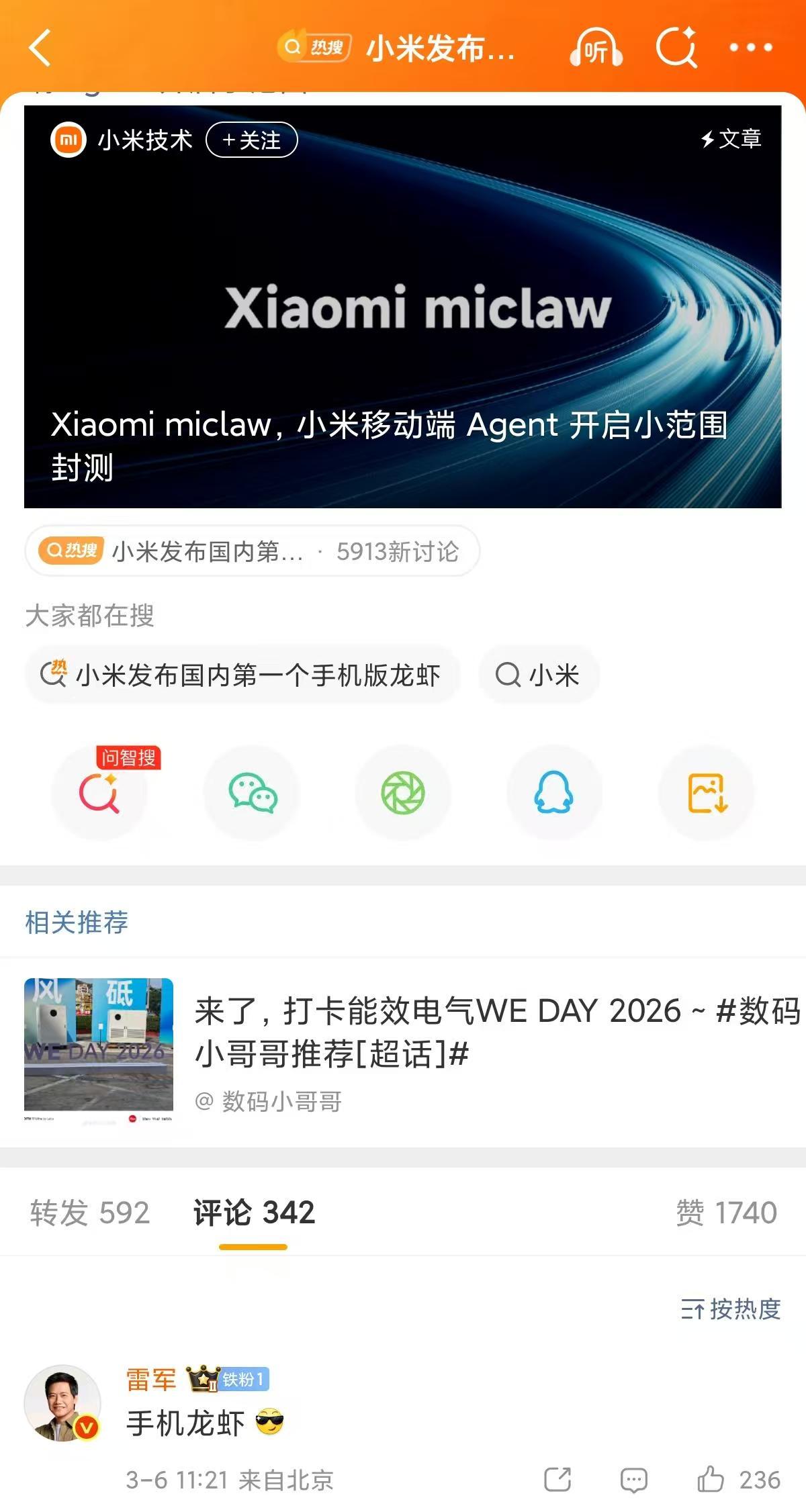Switch to the 赞 1740 tab
The height and width of the screenshot is (1512, 806).
[727, 1213]
